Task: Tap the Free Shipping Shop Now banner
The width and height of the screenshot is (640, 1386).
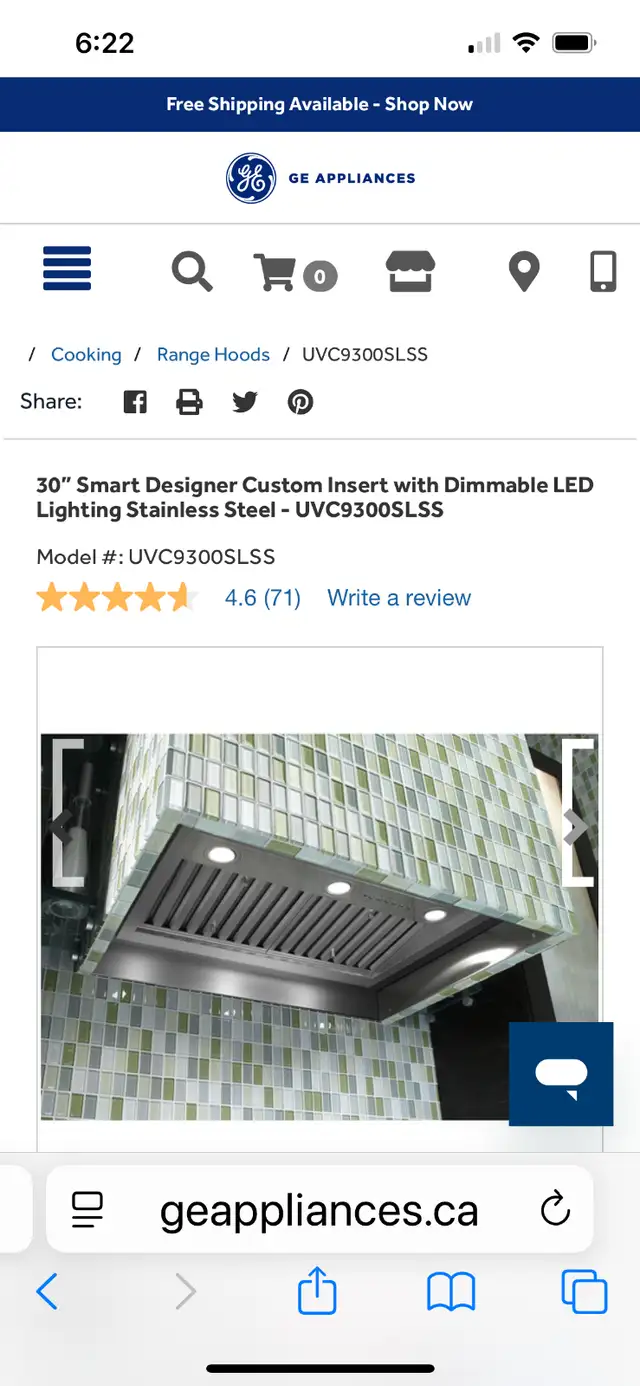Action: (x=320, y=104)
